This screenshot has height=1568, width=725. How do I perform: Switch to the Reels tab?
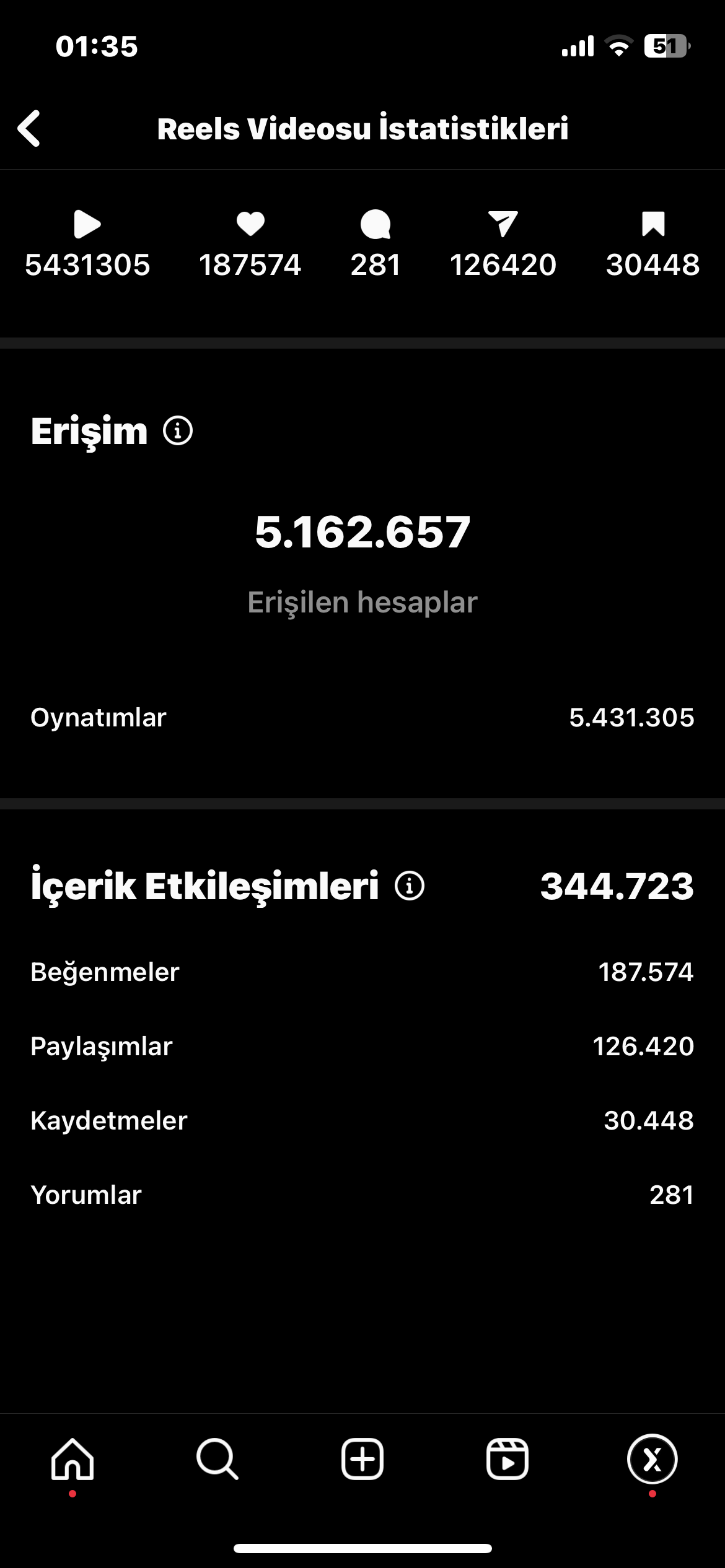coord(507,1459)
